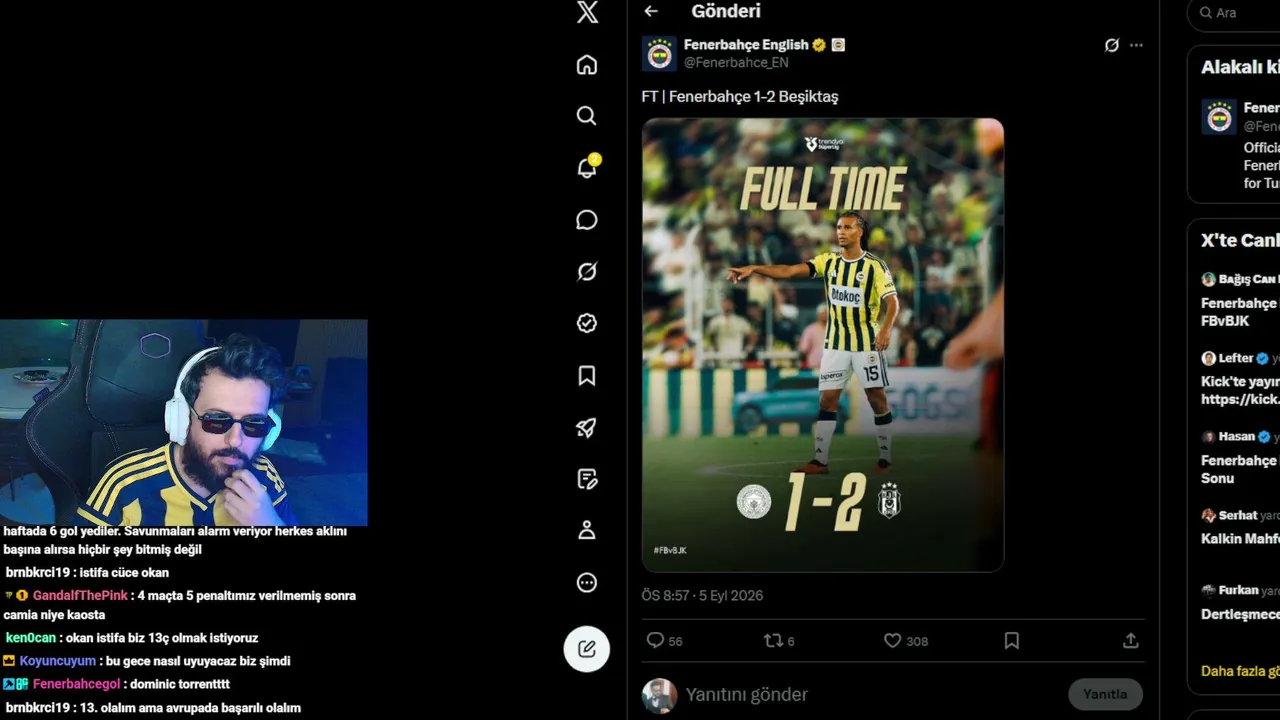
Task: Bookmark this post
Action: (x=1011, y=641)
